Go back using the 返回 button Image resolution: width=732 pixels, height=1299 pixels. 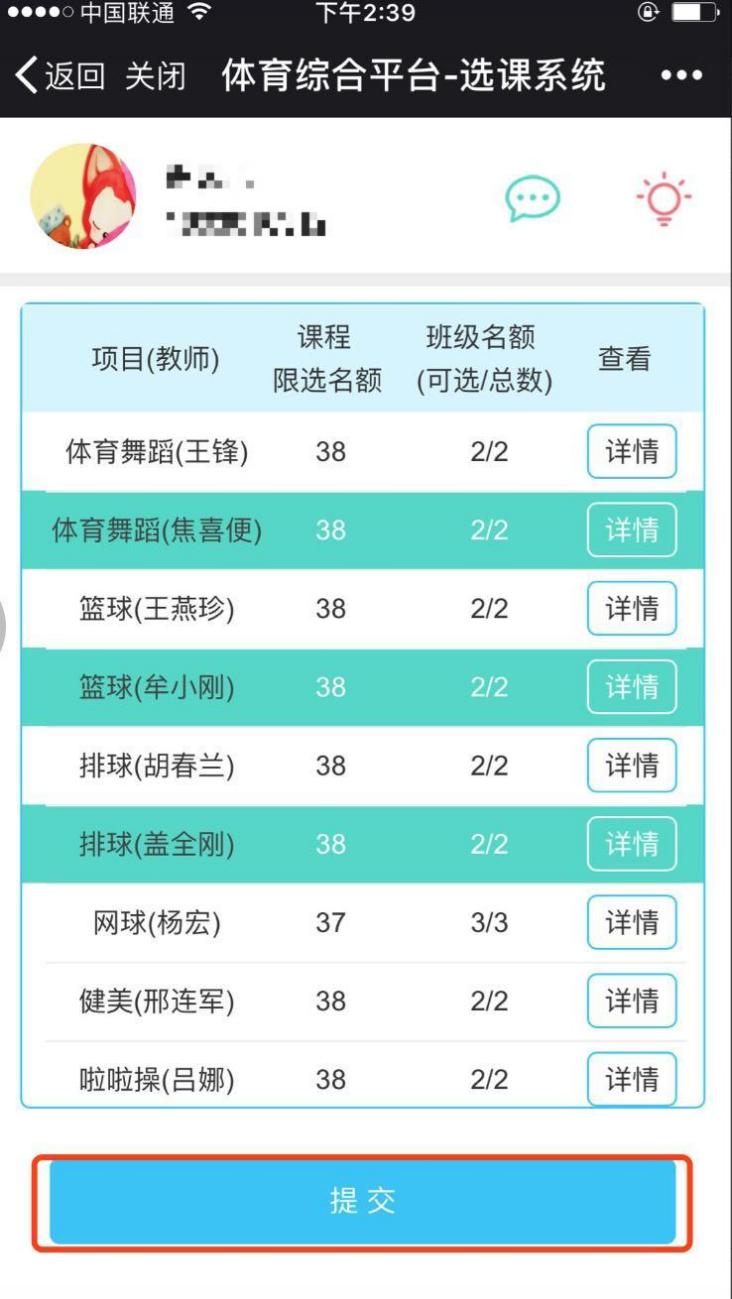coord(62,76)
